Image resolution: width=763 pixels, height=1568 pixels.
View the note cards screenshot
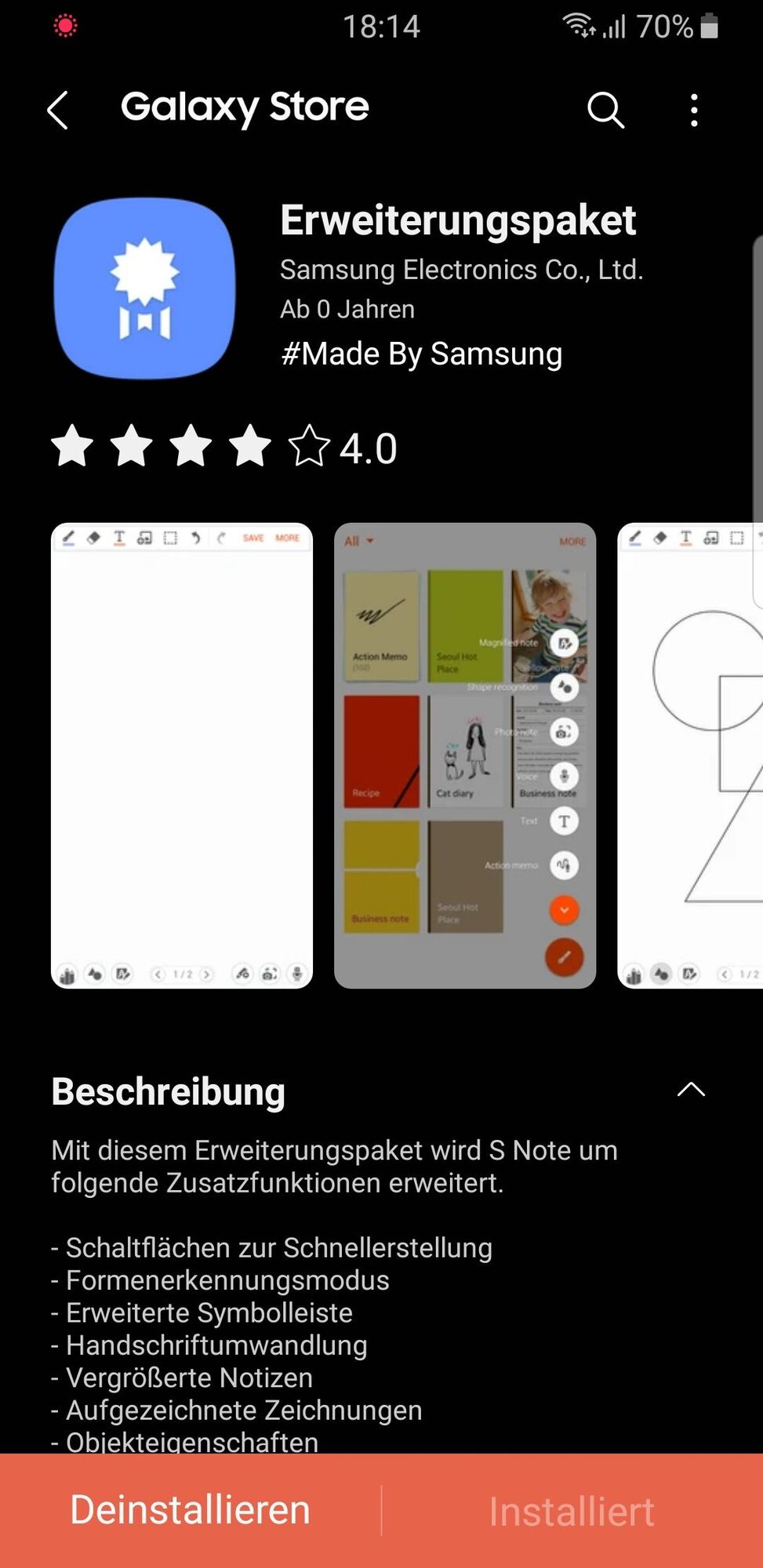[465, 755]
